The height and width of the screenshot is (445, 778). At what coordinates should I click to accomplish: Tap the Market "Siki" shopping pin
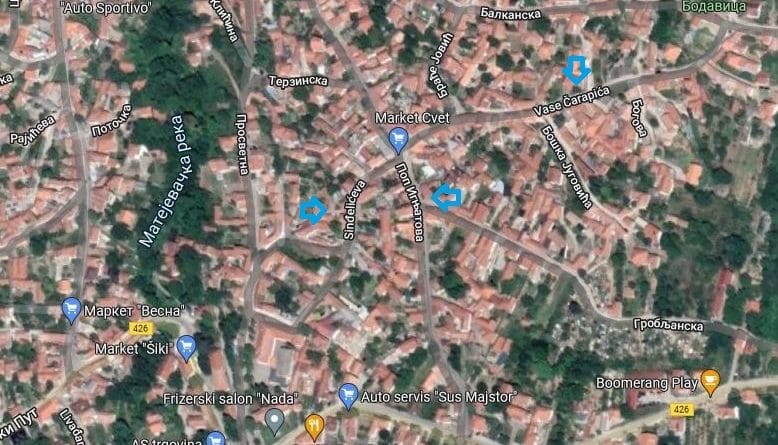(x=187, y=347)
